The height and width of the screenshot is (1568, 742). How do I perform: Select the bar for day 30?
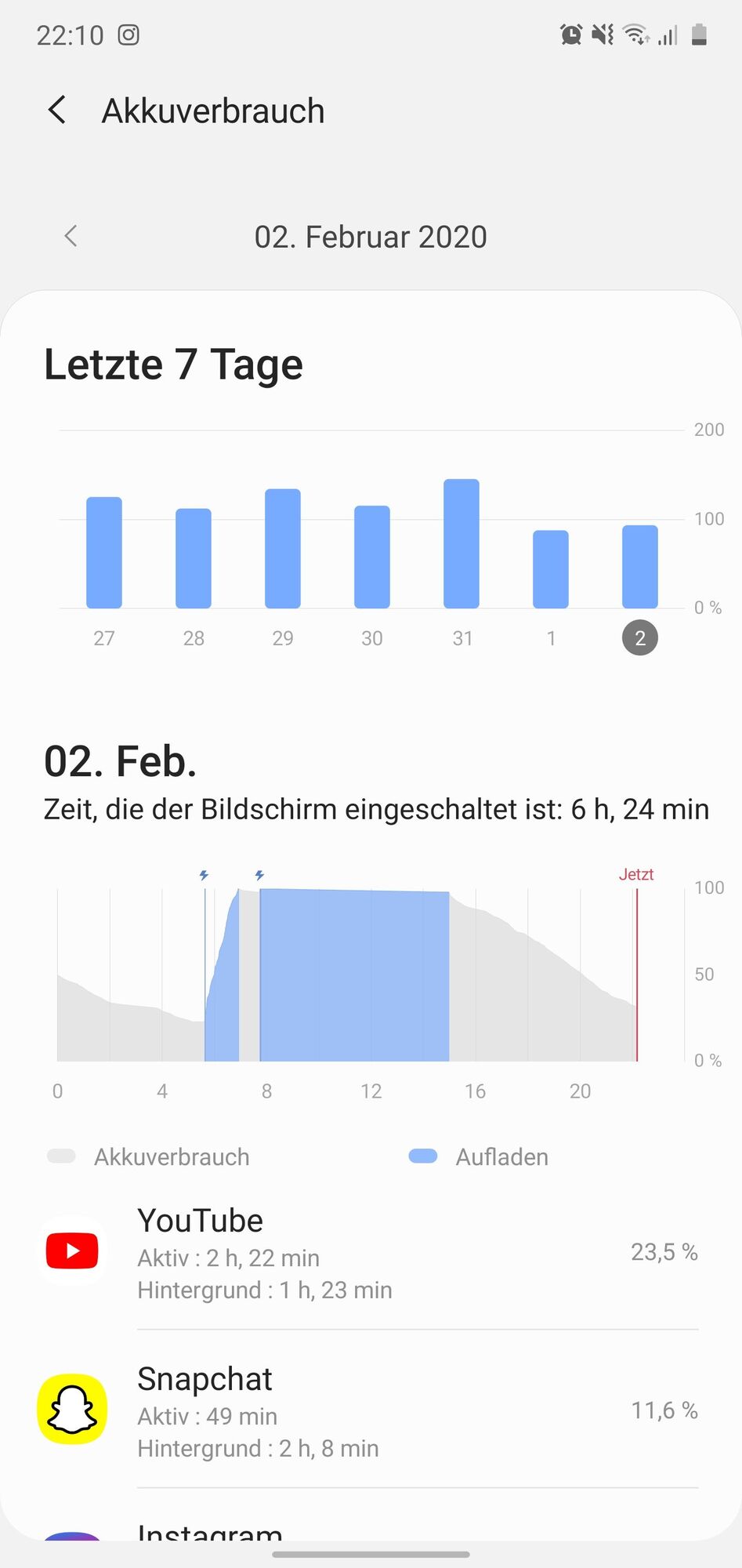pos(372,557)
